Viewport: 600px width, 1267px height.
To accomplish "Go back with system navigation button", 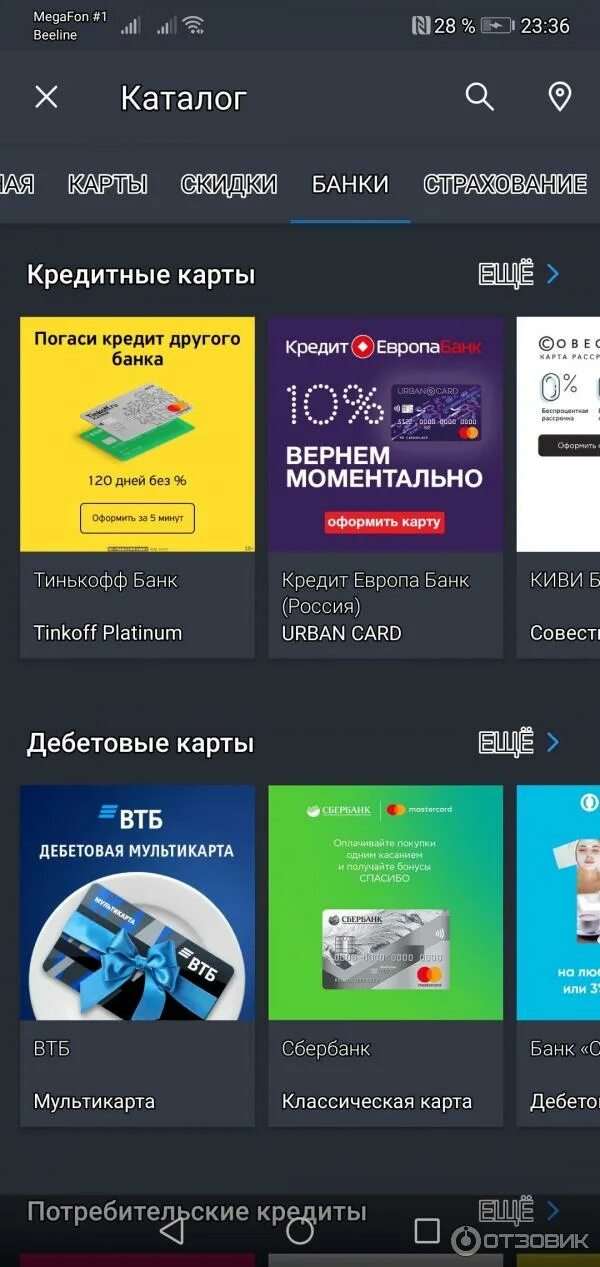I will 172,1231.
